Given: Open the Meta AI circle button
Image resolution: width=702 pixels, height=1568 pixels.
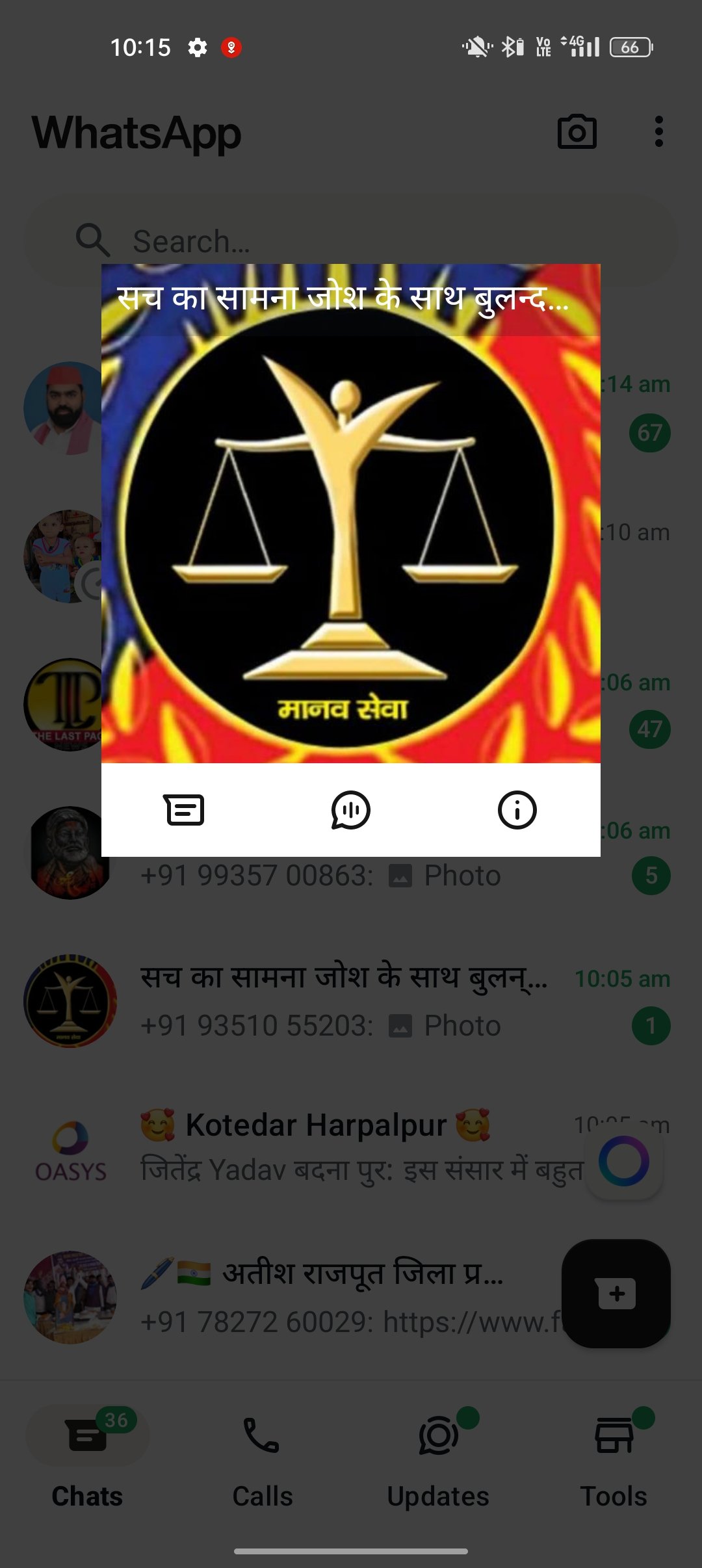Looking at the screenshot, I should 623,1161.
